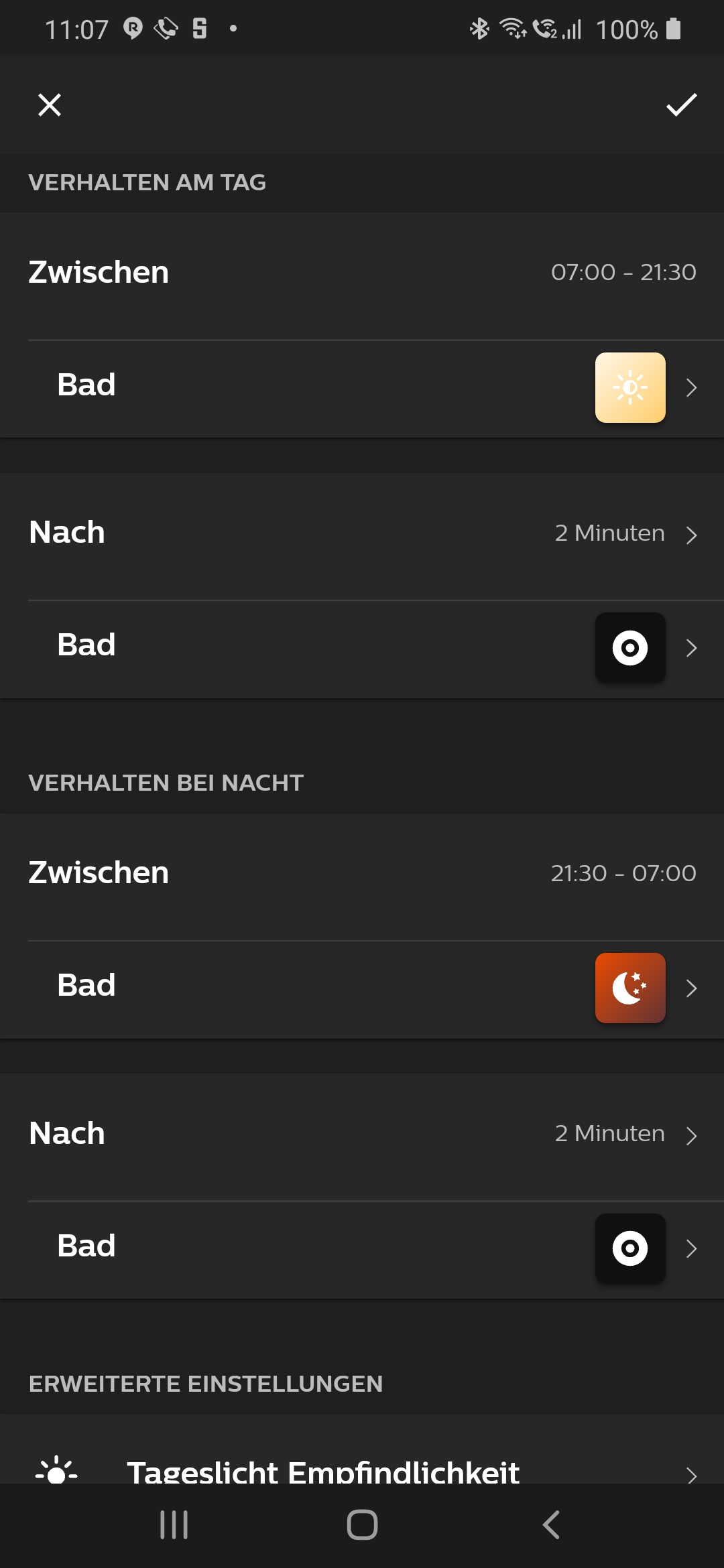Open Tageslicht Empfindlichkeit settings

[362, 1471]
